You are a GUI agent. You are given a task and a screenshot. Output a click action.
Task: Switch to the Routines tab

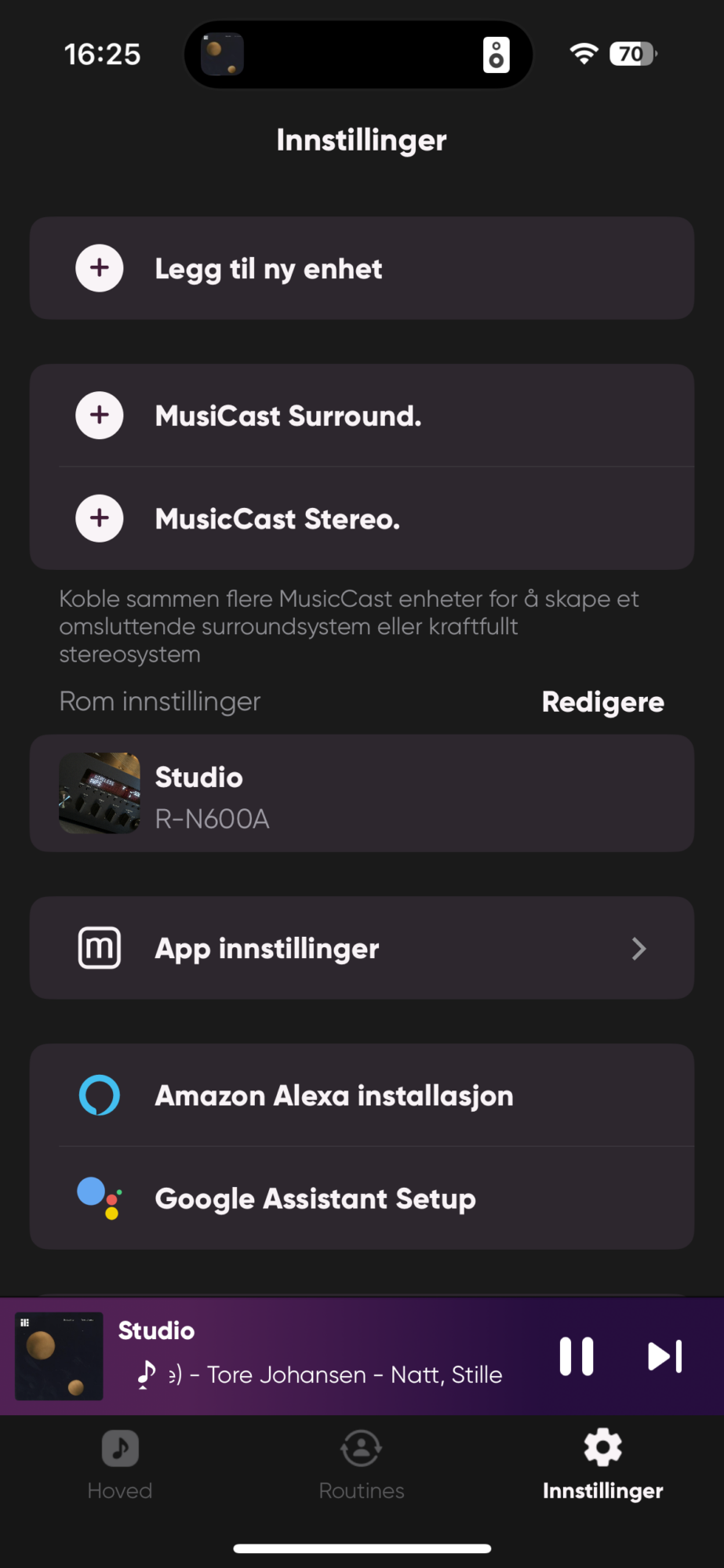(362, 1465)
